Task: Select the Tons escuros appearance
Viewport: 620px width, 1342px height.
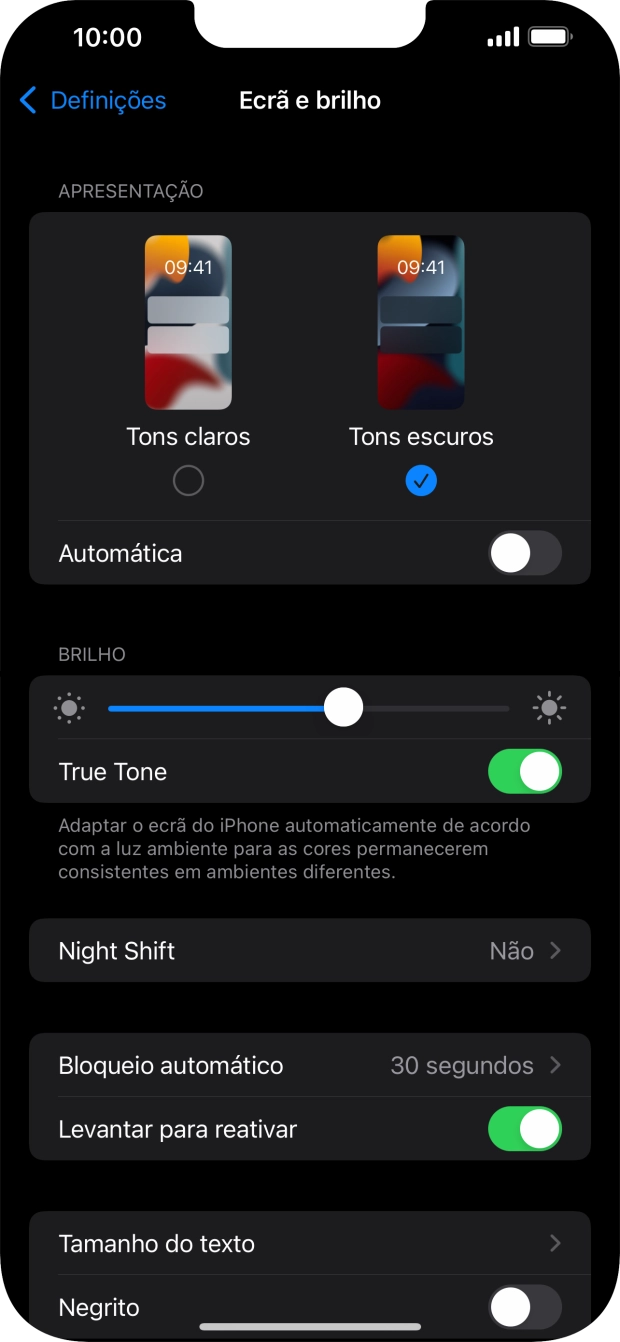Action: click(421, 481)
